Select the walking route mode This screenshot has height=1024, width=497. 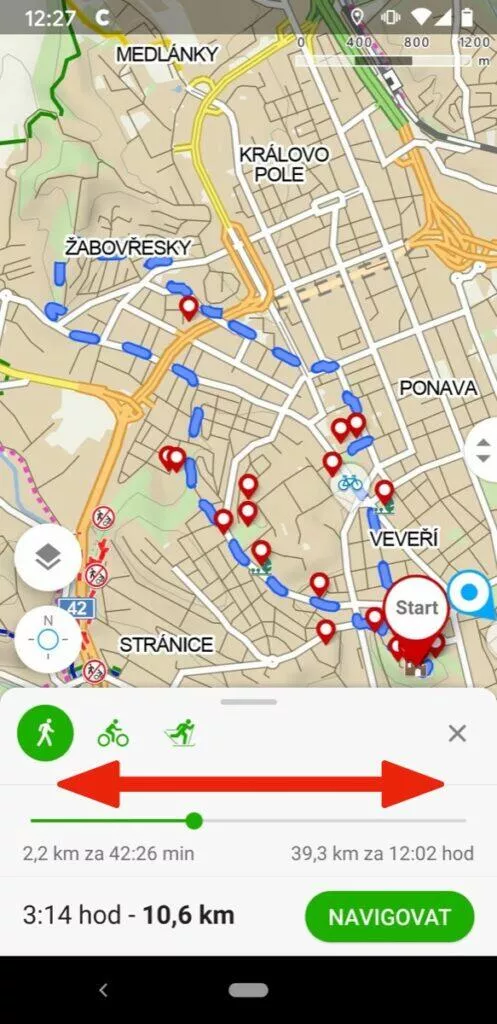(x=45, y=733)
